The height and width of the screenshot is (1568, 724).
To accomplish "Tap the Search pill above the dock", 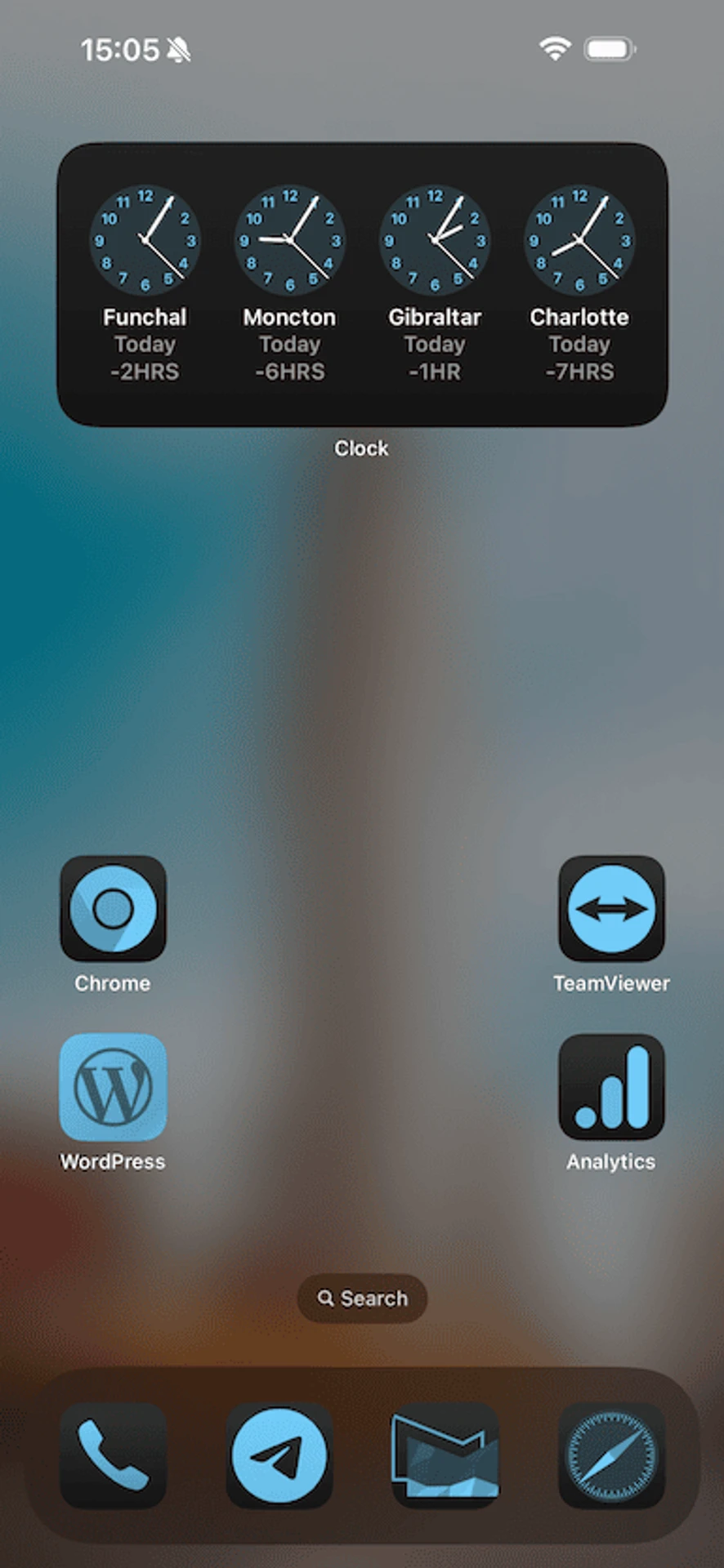I will coord(362,1298).
